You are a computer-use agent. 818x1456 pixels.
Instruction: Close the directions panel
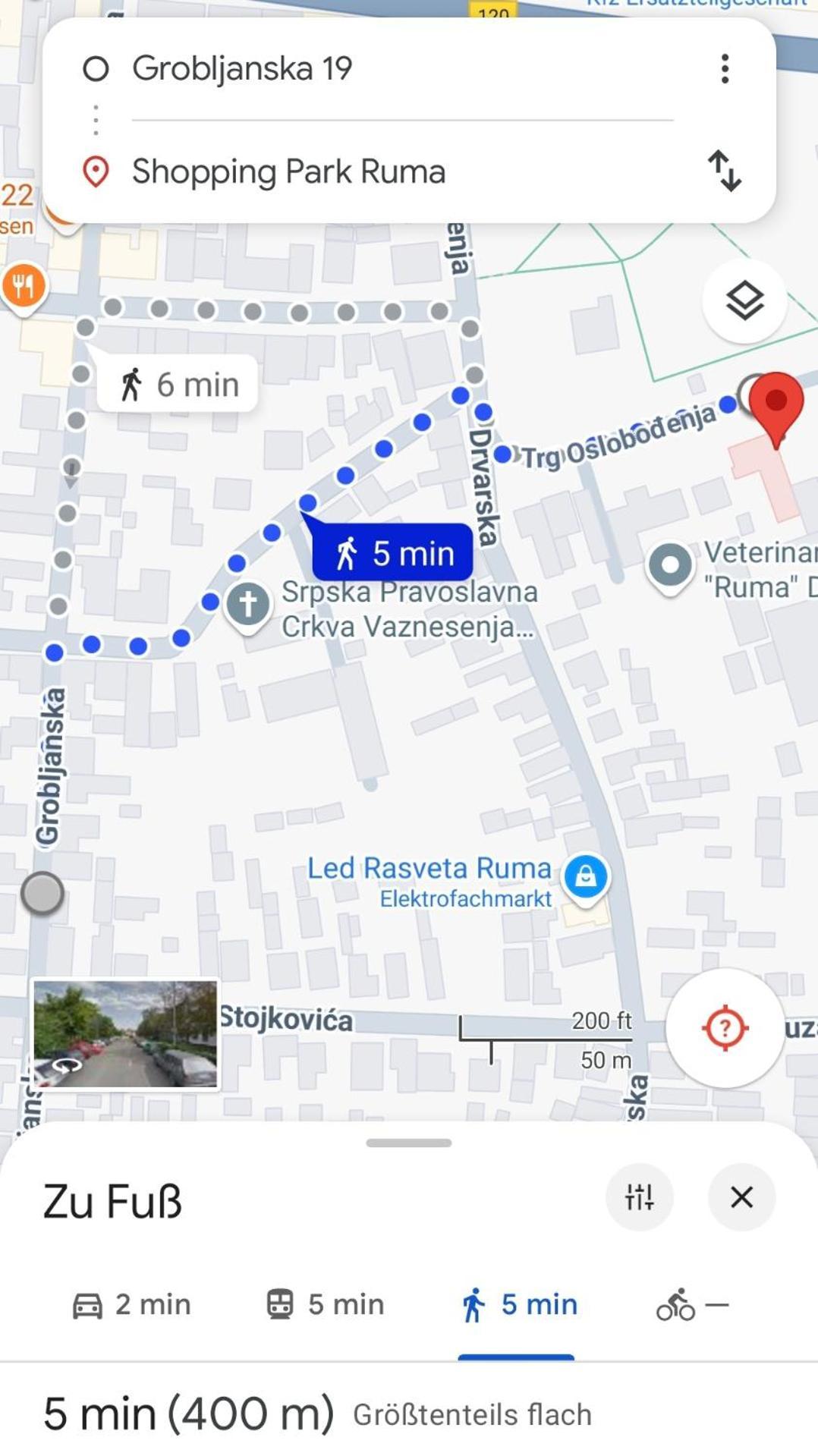point(741,1197)
